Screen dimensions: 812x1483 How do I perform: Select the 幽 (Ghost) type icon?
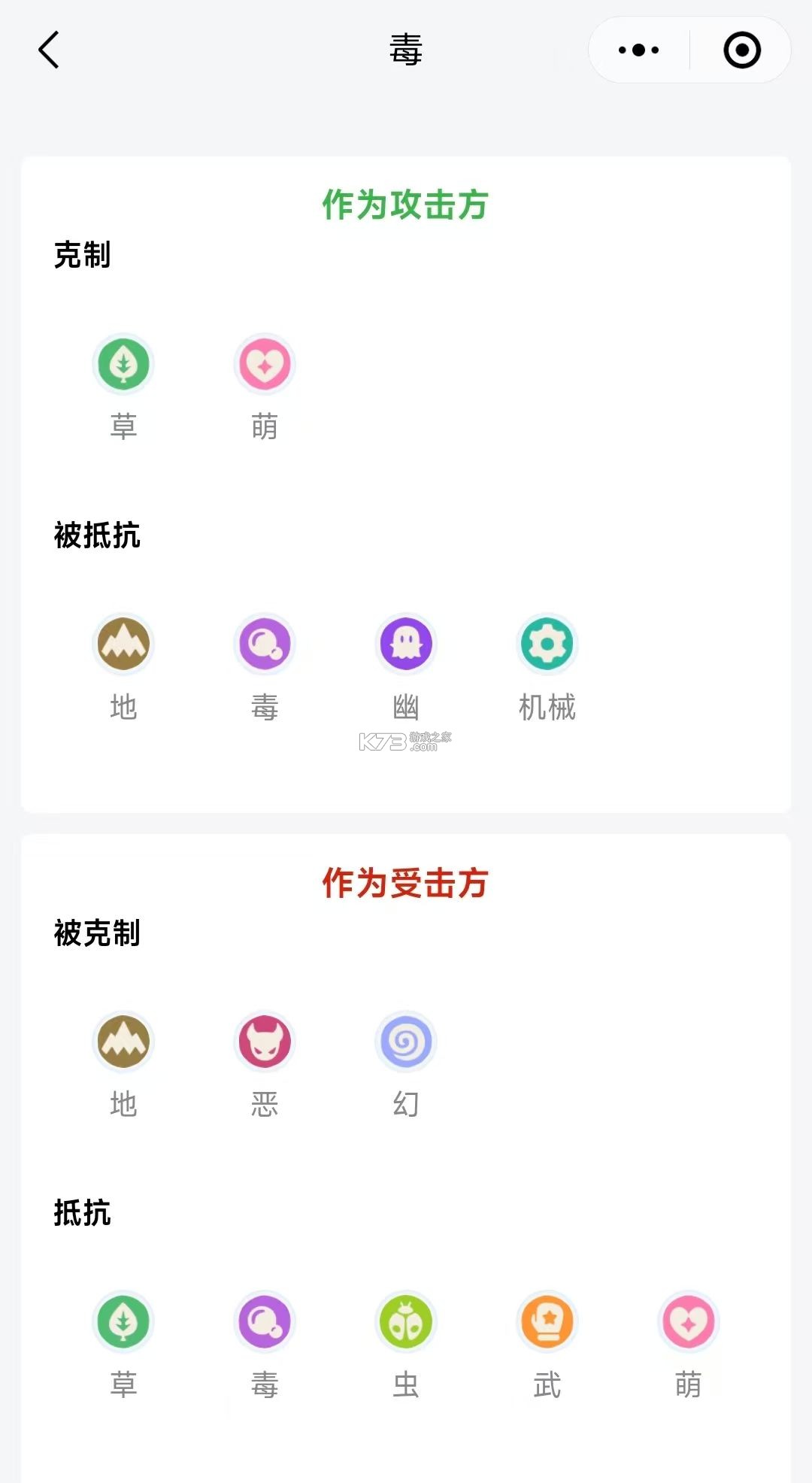(405, 644)
